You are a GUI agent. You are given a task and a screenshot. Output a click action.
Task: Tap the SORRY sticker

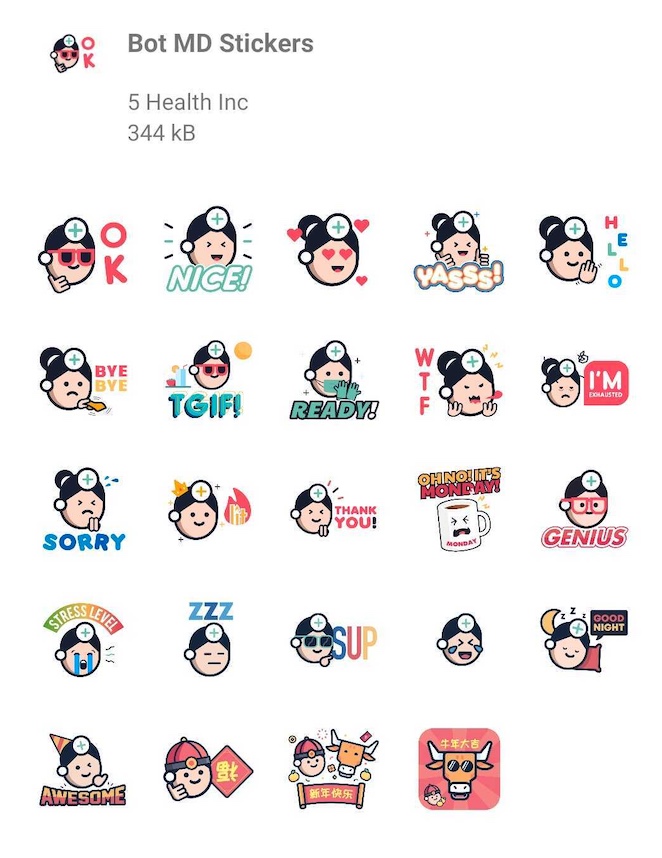pyautogui.click(x=84, y=510)
